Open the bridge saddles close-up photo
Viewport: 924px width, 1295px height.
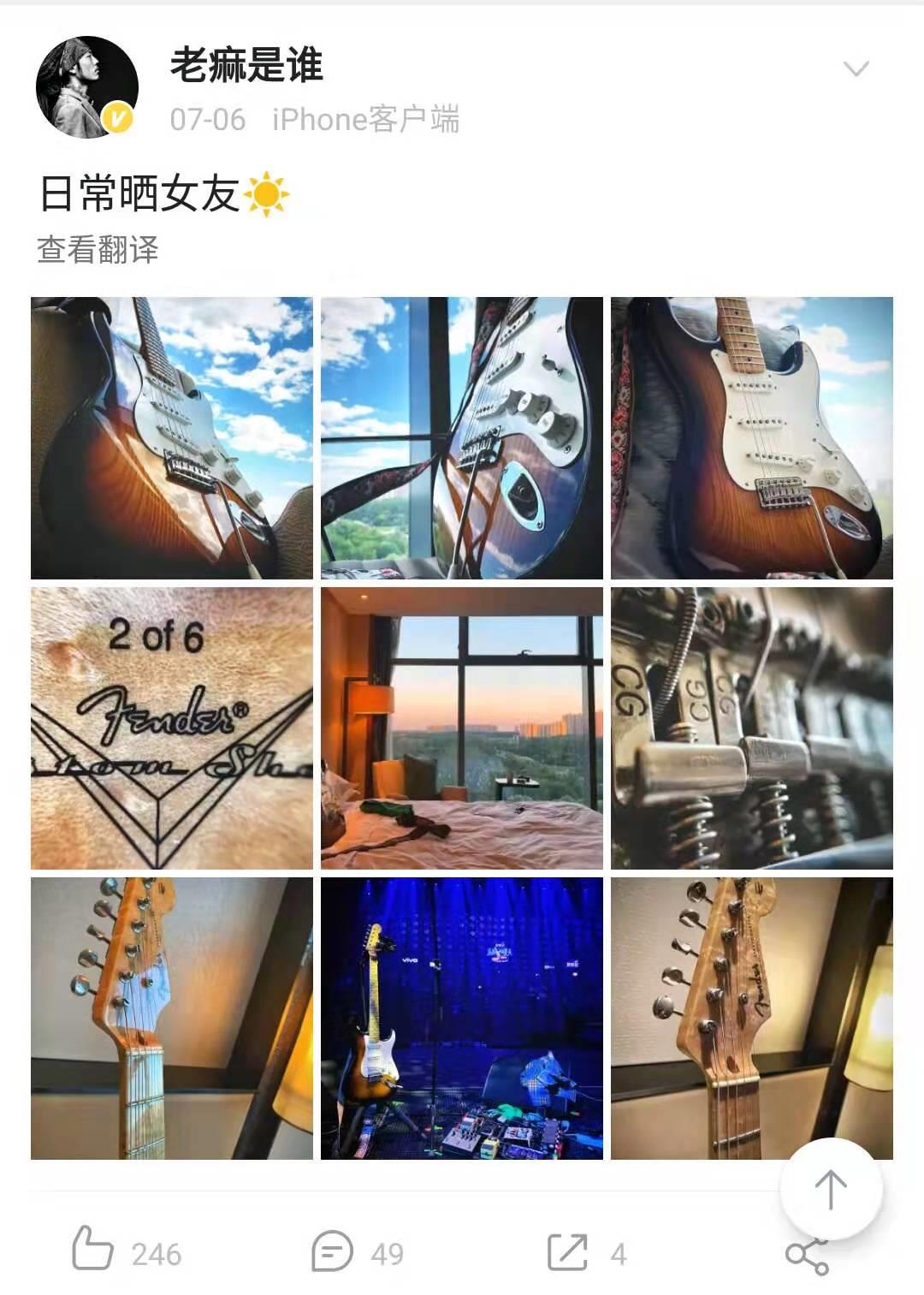tap(751, 728)
